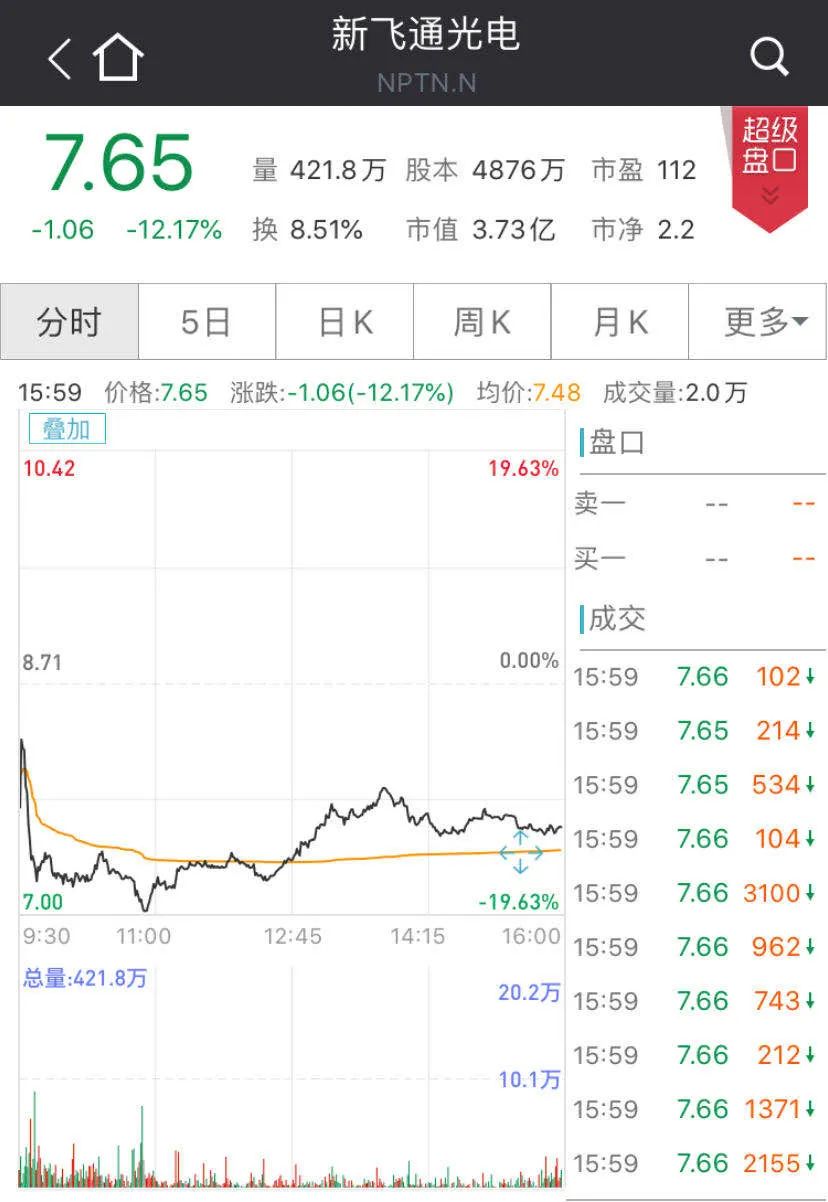
Task: Go back using the left arrow
Action: click(x=60, y=59)
